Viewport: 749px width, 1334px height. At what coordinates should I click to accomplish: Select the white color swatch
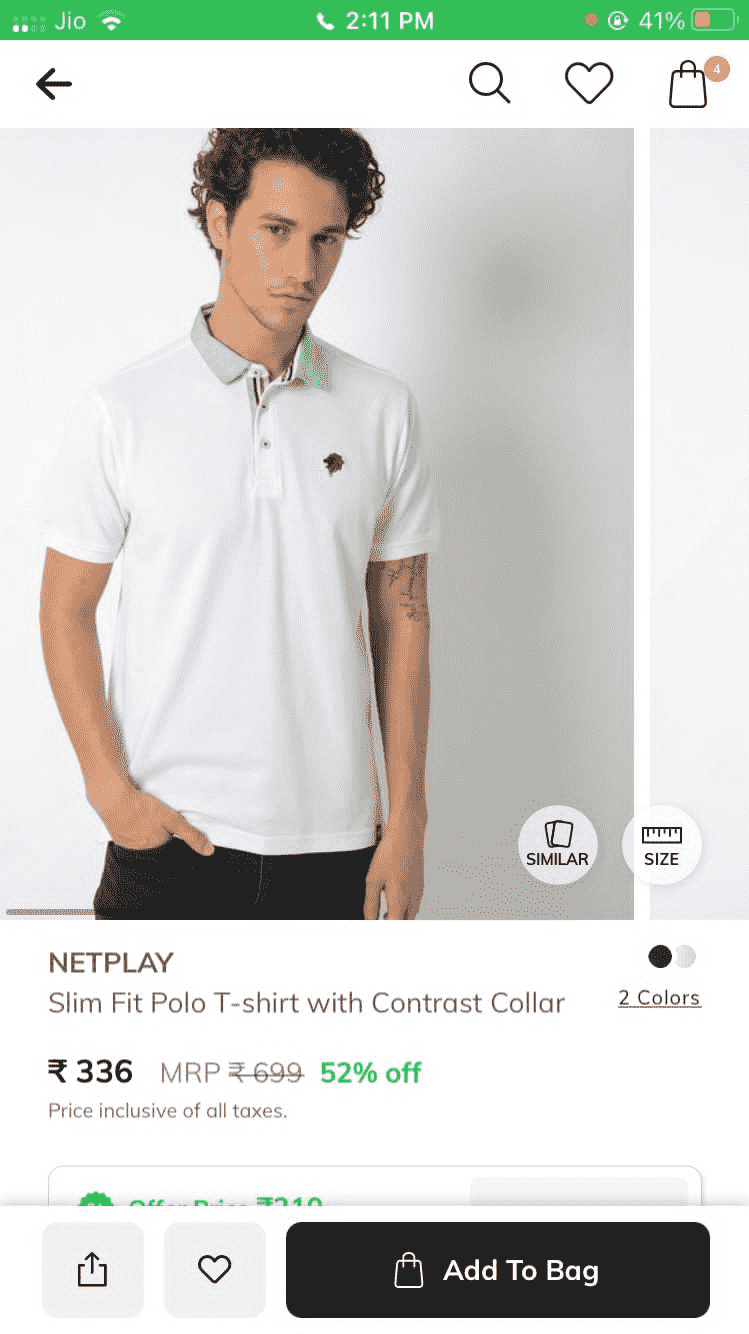pos(686,956)
